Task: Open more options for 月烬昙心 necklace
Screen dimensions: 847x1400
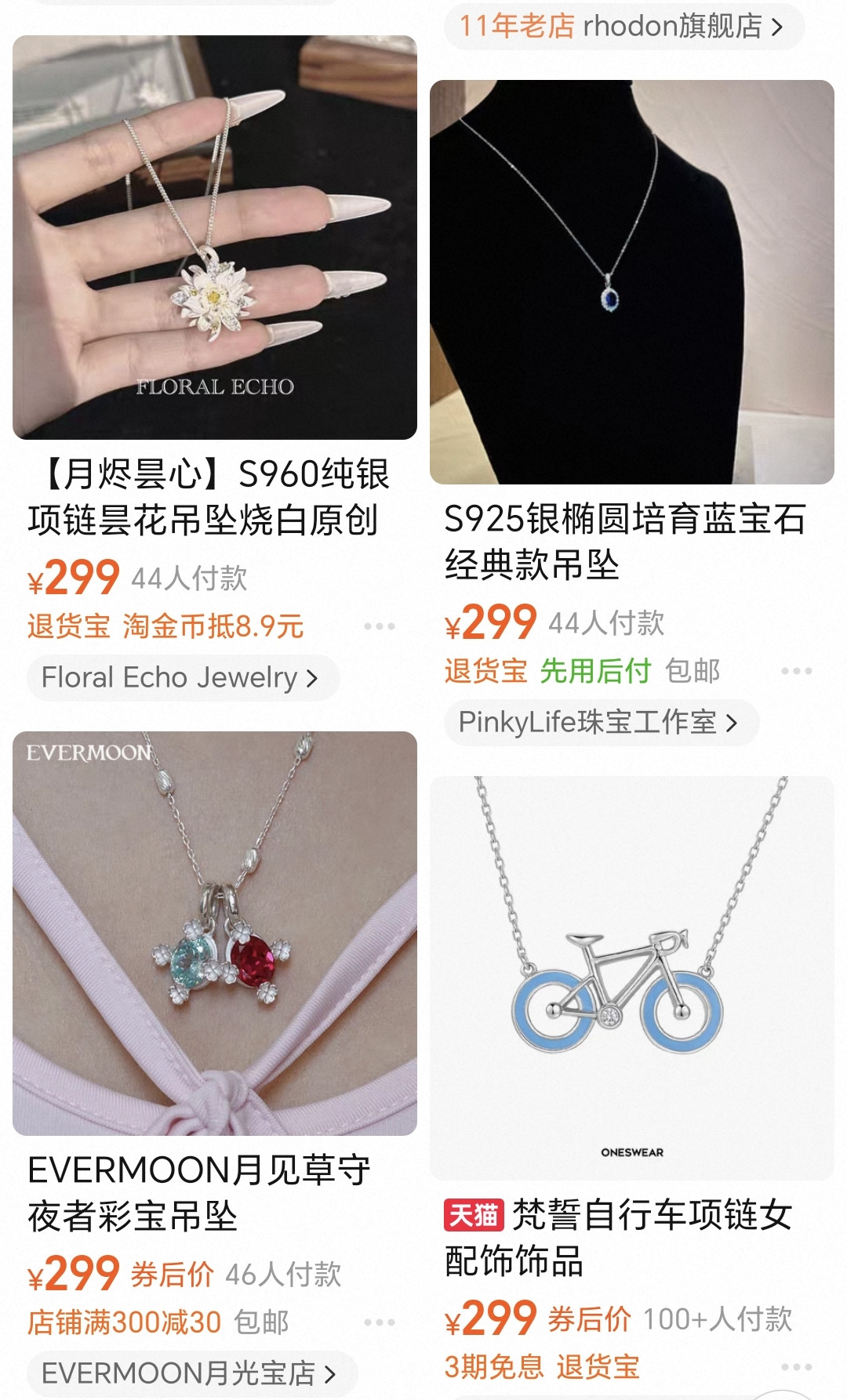Action: pos(380,626)
